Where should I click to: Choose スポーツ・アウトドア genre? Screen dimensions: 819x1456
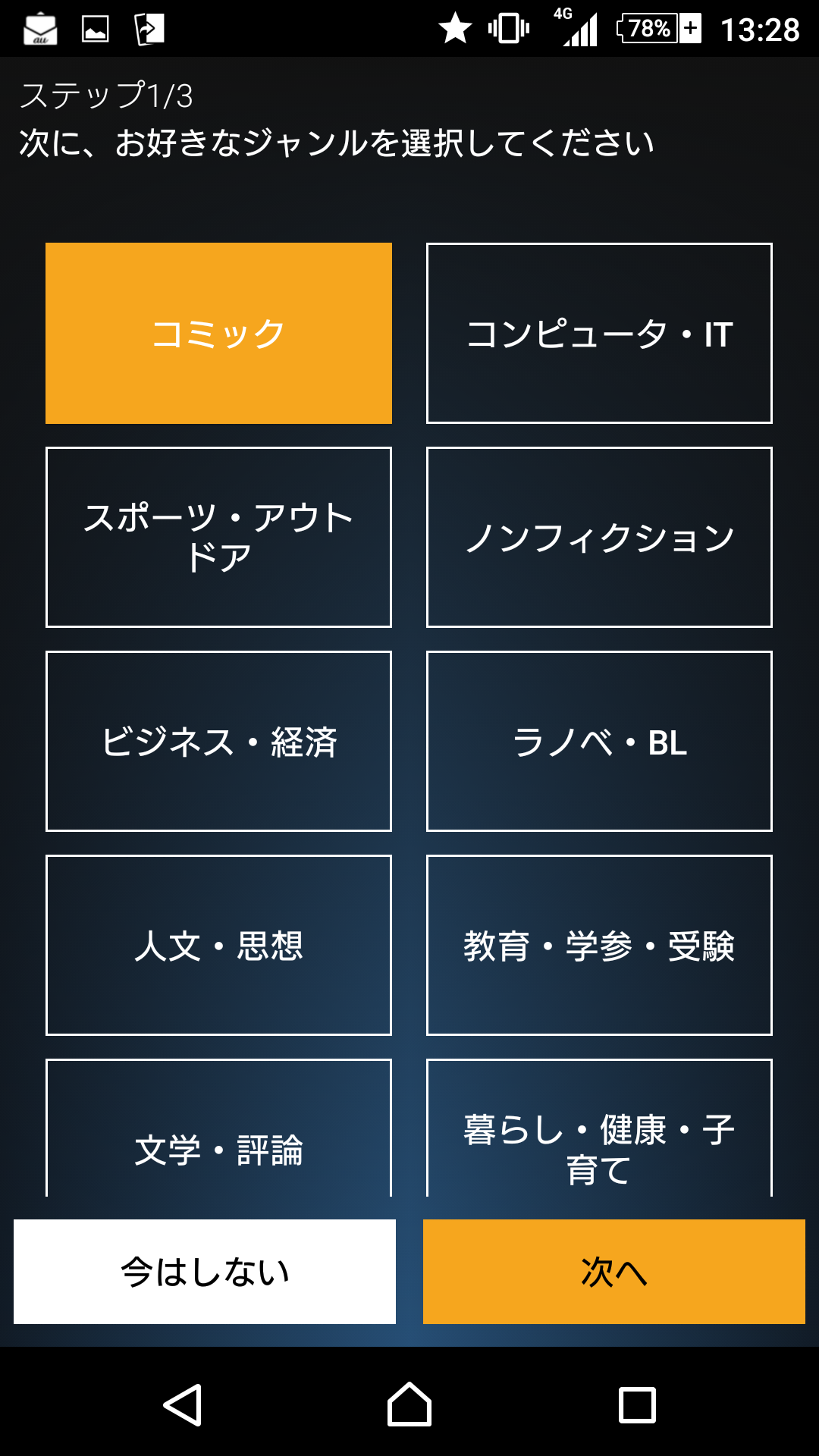point(218,537)
